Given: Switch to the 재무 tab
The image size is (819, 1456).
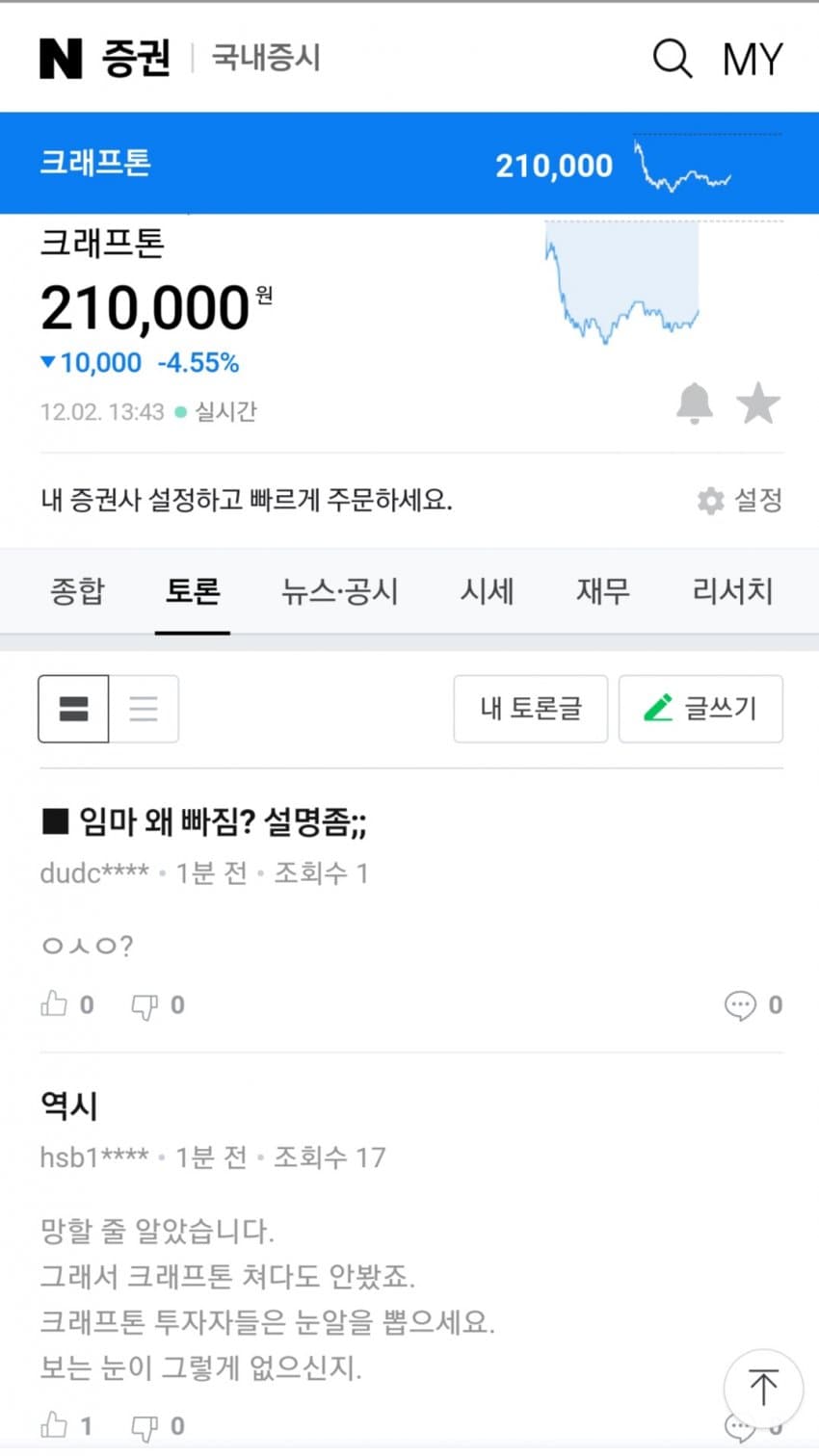Looking at the screenshot, I should coord(603,590).
